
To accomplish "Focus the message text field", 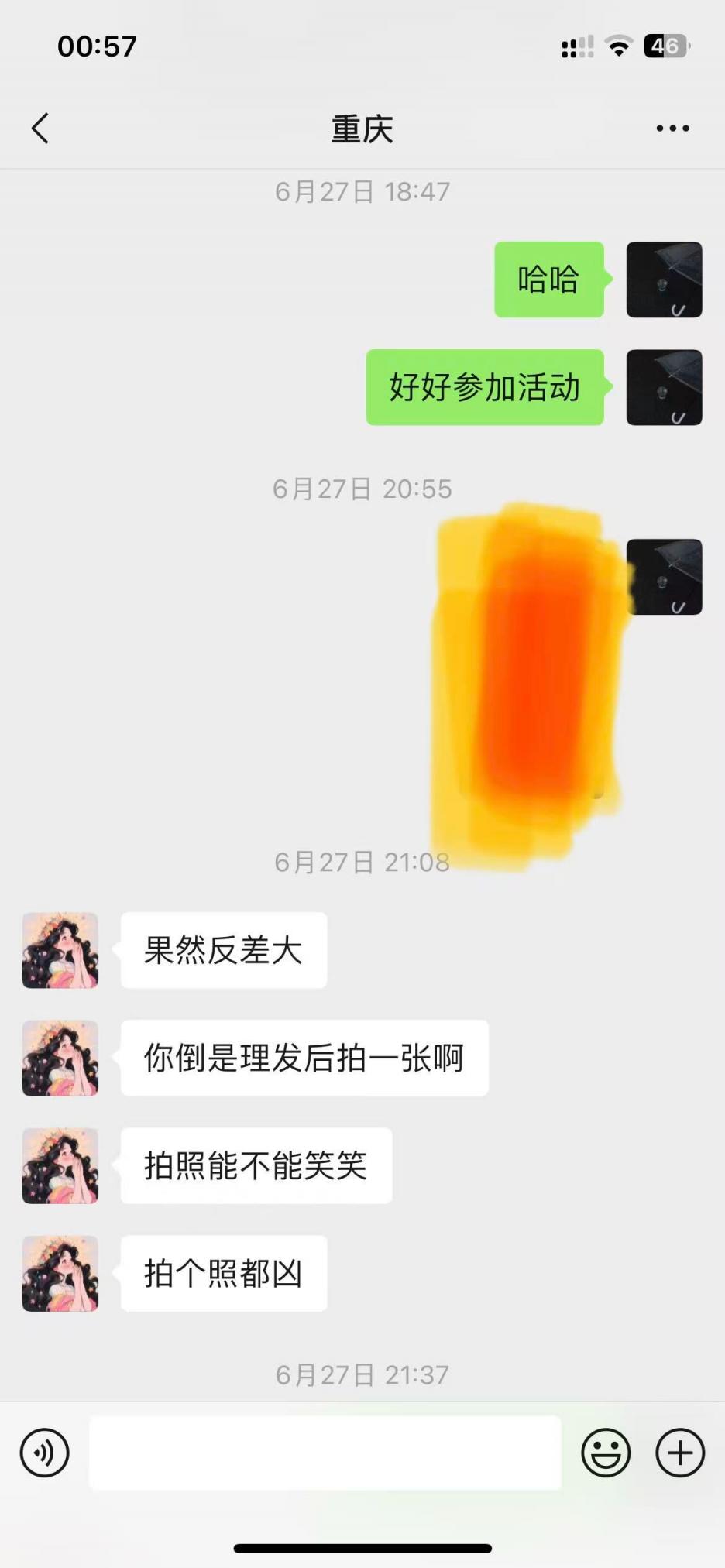I will point(325,1453).
